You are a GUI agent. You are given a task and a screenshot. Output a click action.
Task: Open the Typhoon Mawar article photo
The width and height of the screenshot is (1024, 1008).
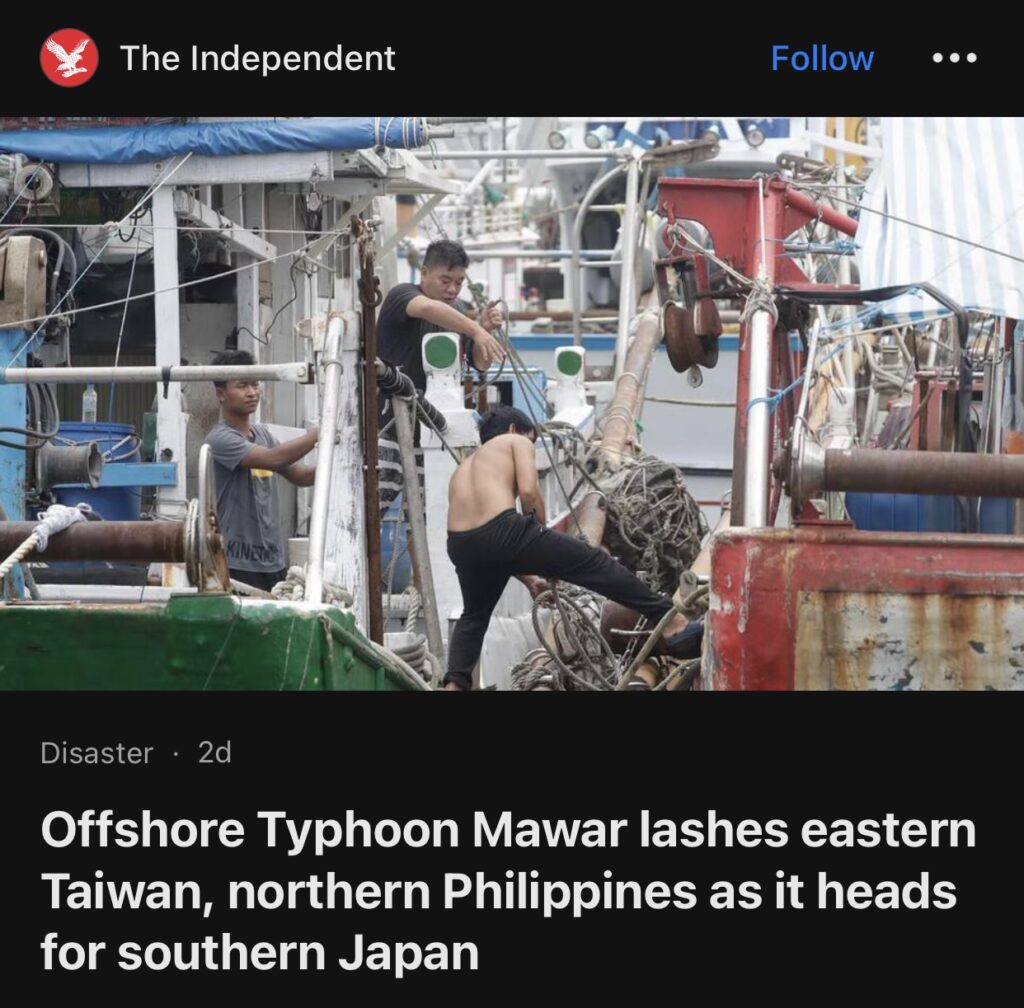pyautogui.click(x=512, y=403)
